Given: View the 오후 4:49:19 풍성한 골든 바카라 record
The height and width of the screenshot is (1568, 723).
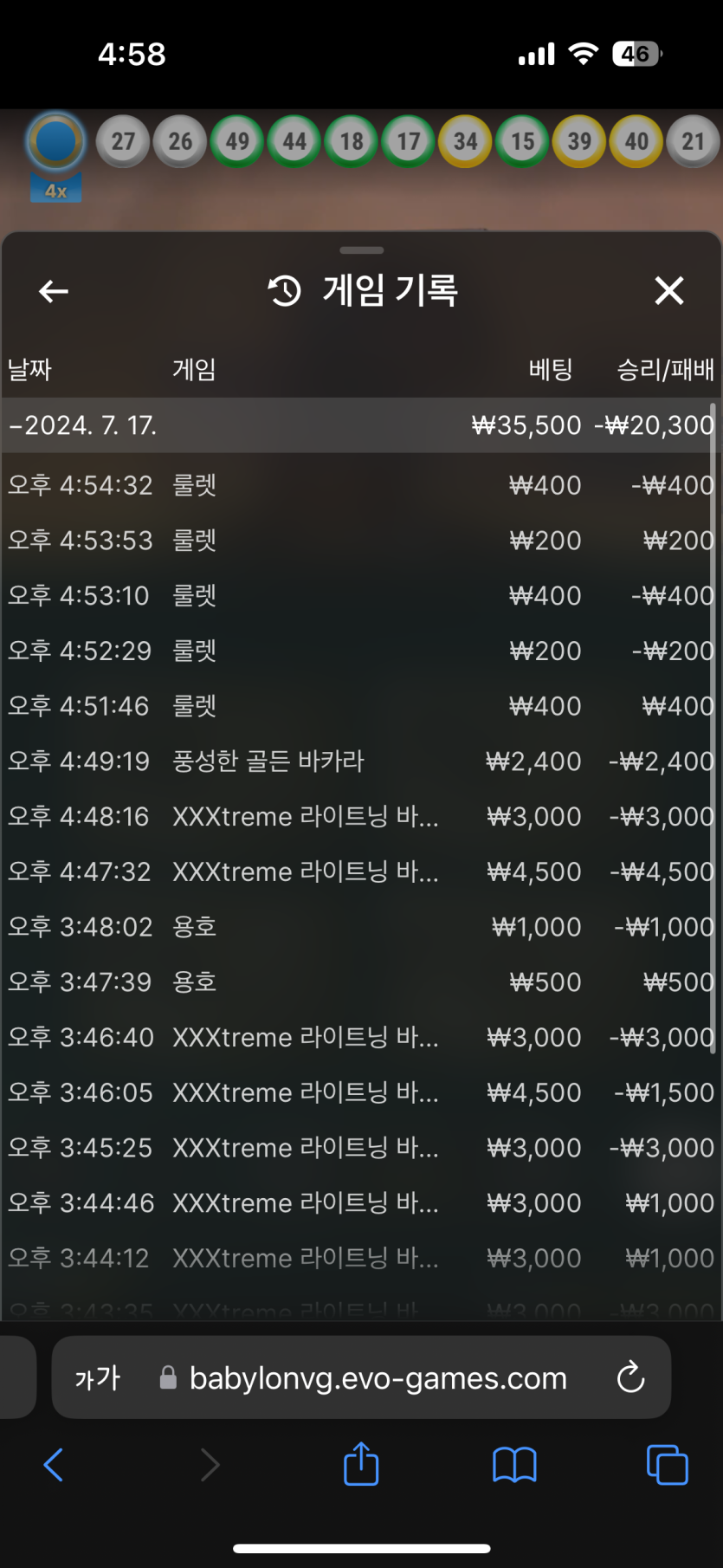Looking at the screenshot, I should 360,761.
